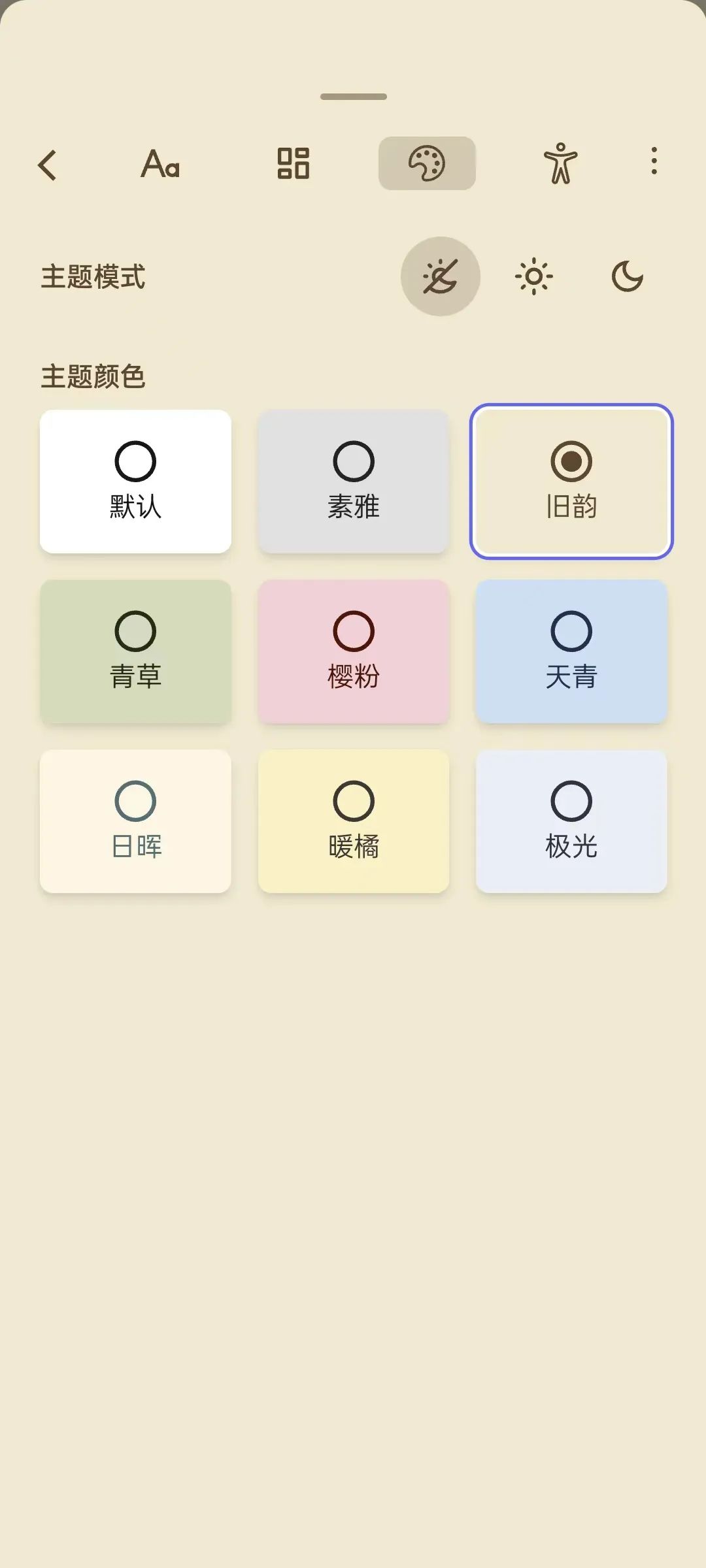Switch theme mode to light (sun)

pyautogui.click(x=534, y=276)
